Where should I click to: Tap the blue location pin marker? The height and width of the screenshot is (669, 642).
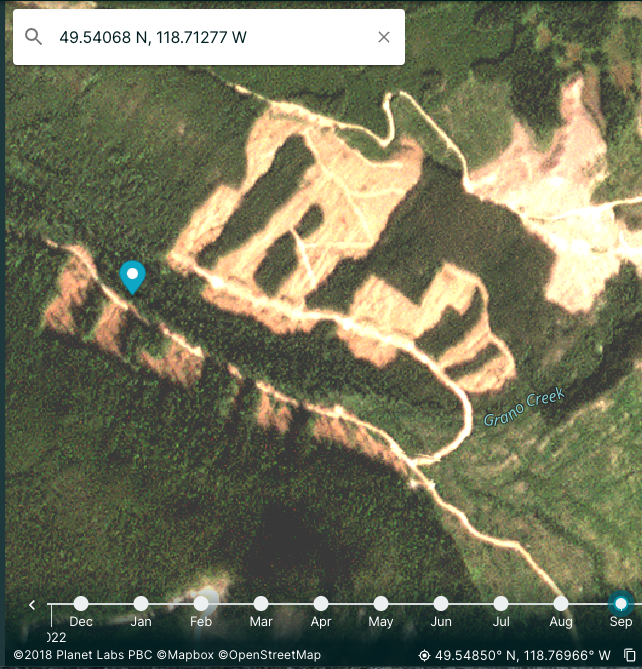[132, 276]
